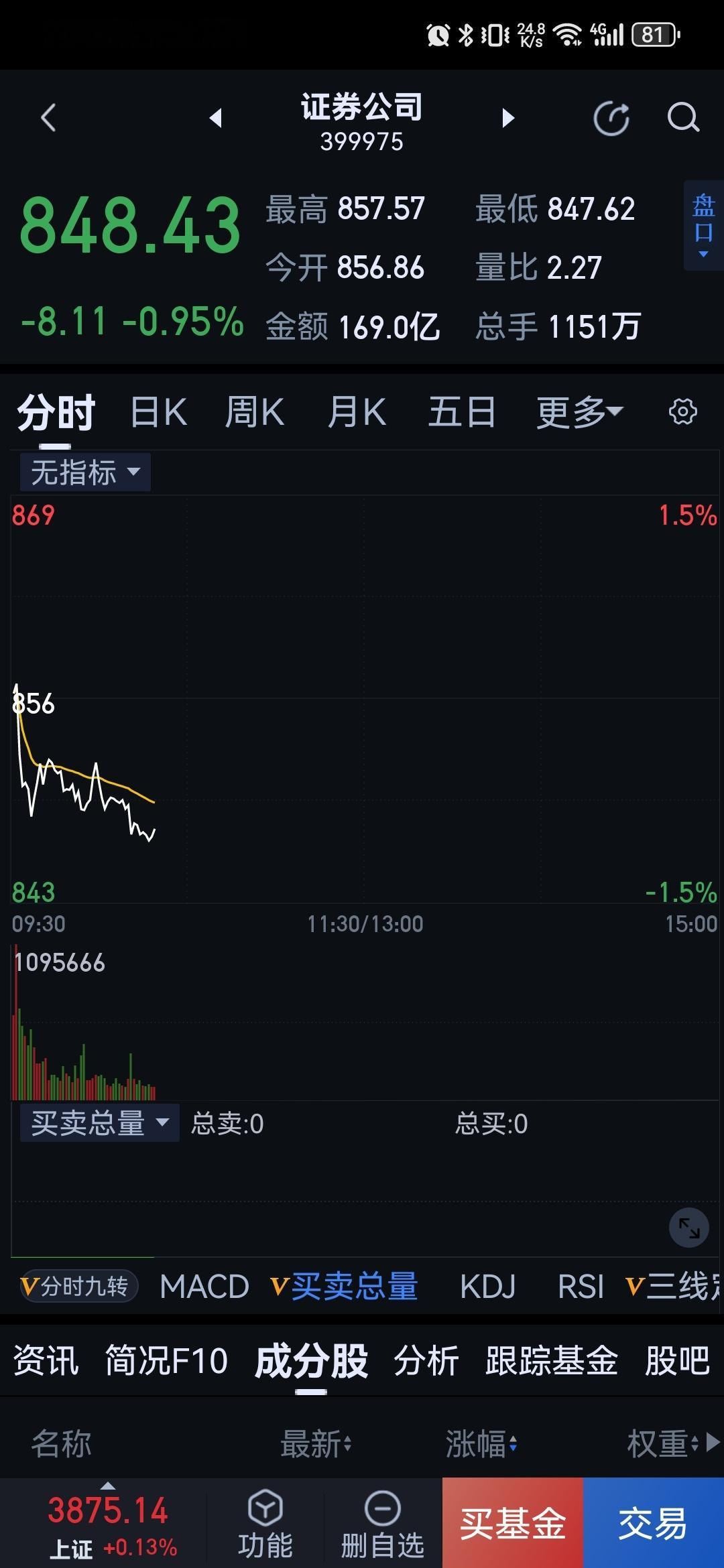Collapse the 盘口 panel arrow
The width and height of the screenshot is (724, 1568).
click(x=701, y=255)
